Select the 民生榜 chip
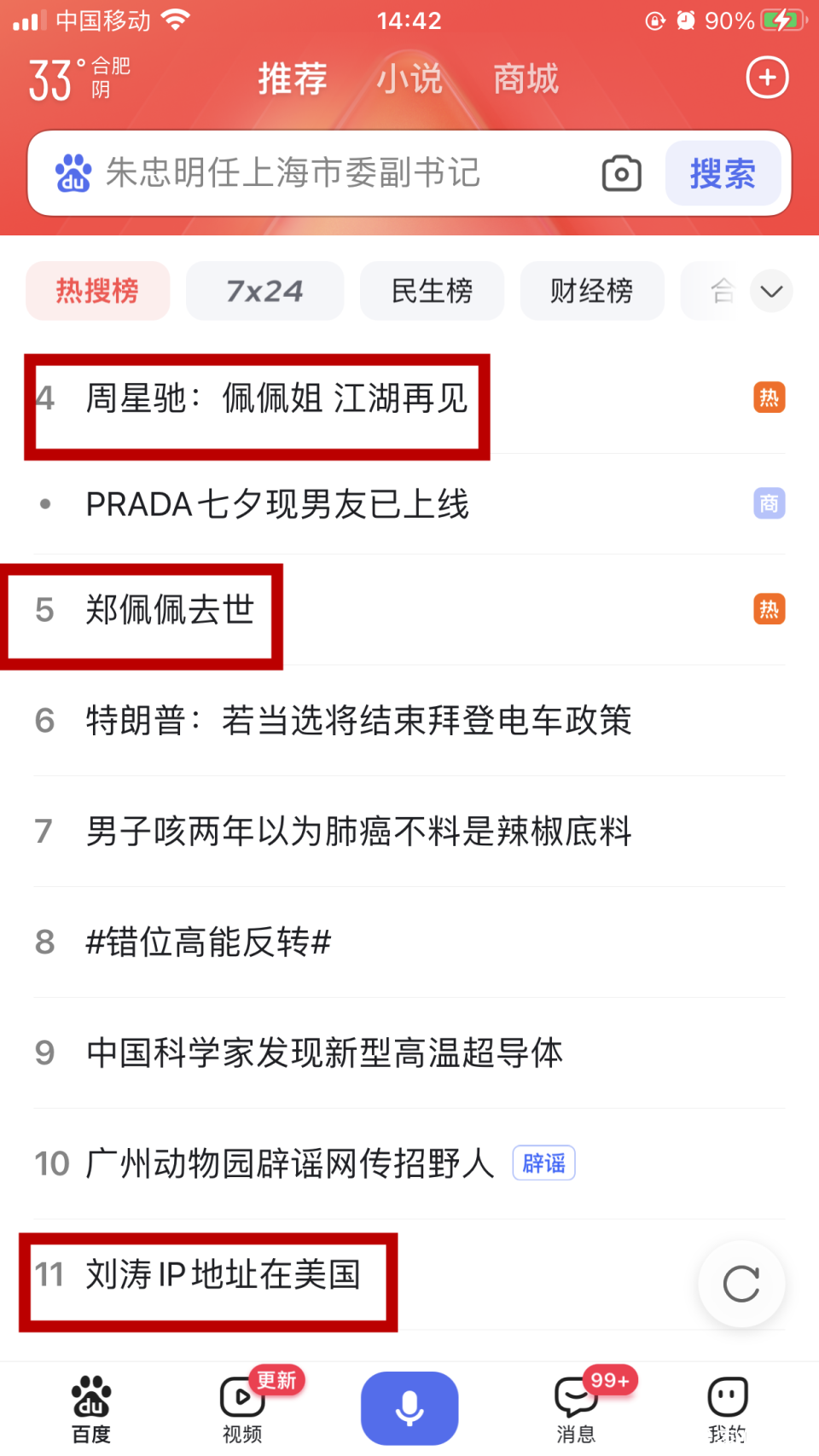This screenshot has width=819, height=1456. tap(432, 291)
